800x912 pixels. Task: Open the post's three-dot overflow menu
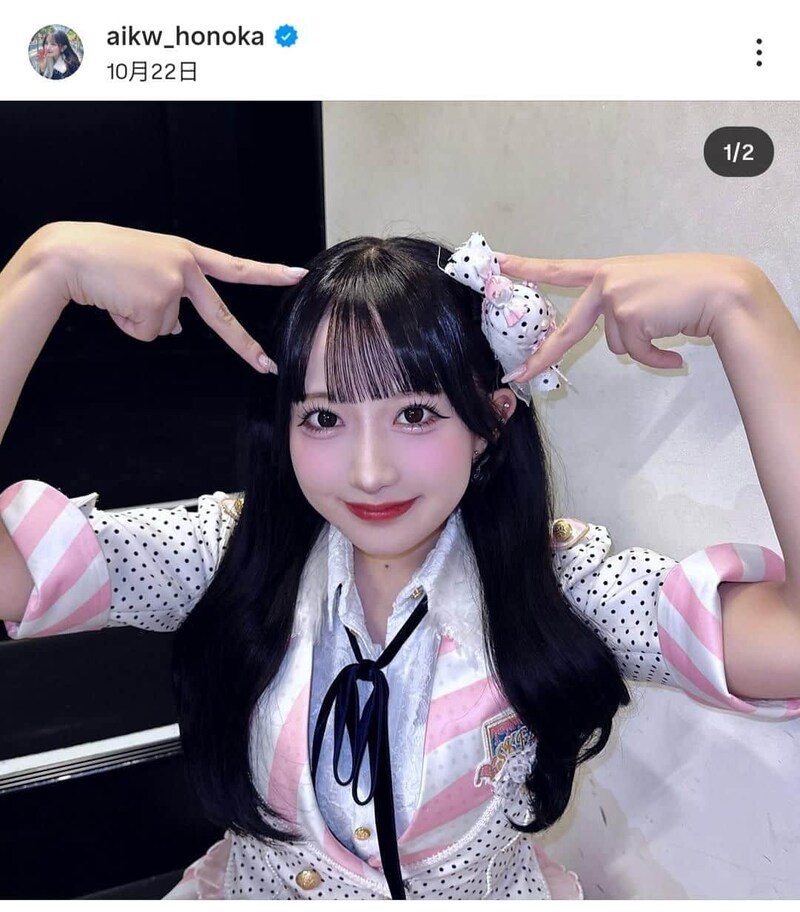click(759, 52)
